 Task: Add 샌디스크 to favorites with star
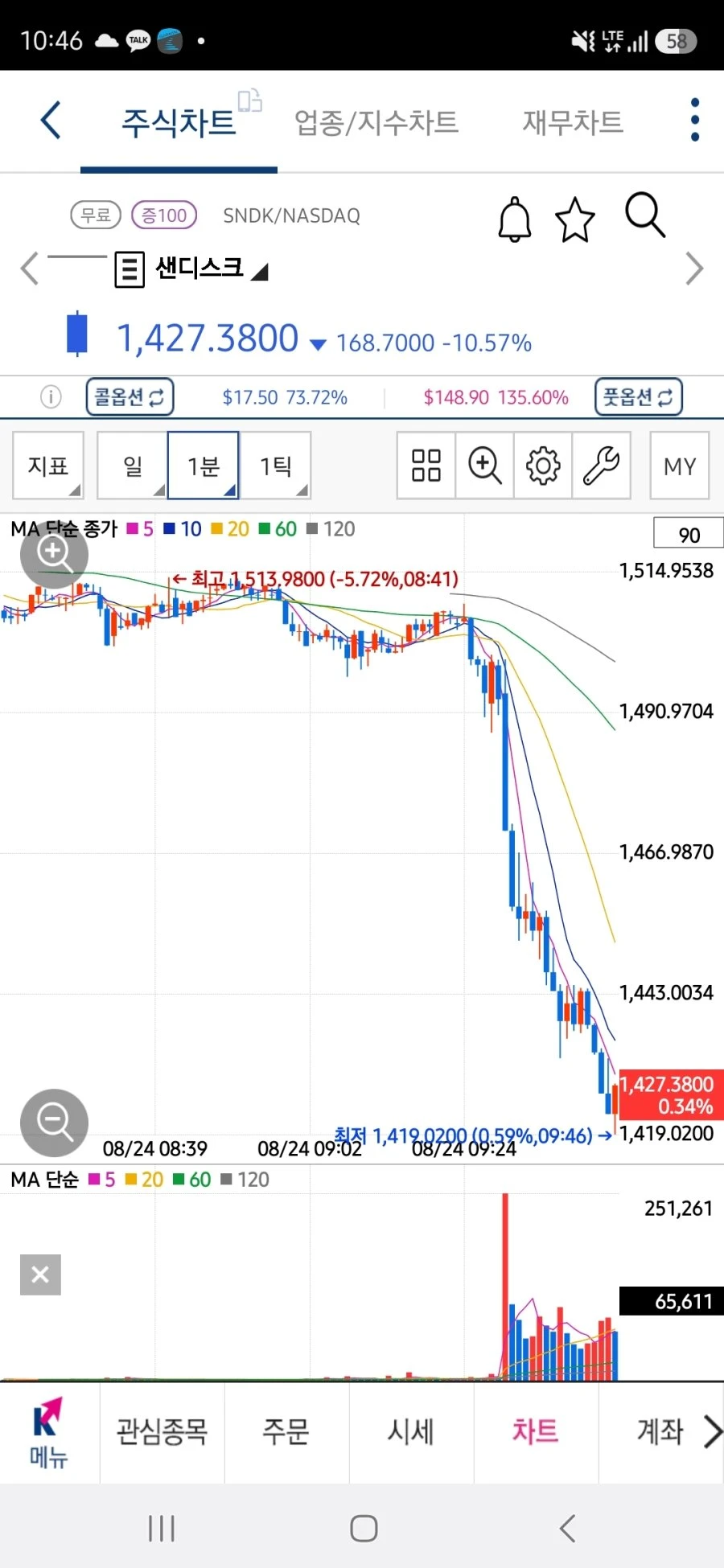tap(575, 219)
